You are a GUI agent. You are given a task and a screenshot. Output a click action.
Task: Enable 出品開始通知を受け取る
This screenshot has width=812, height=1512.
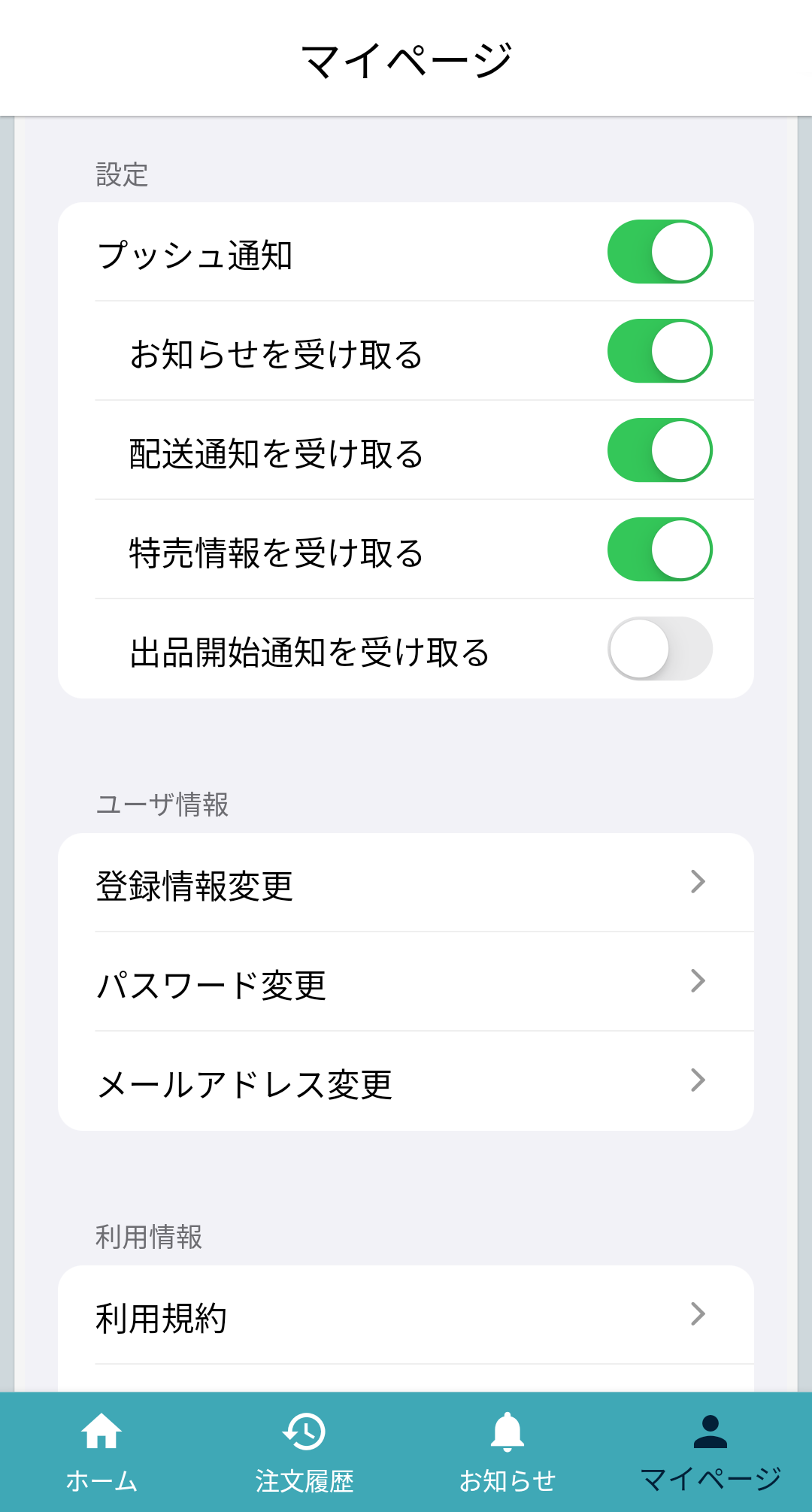[659, 649]
